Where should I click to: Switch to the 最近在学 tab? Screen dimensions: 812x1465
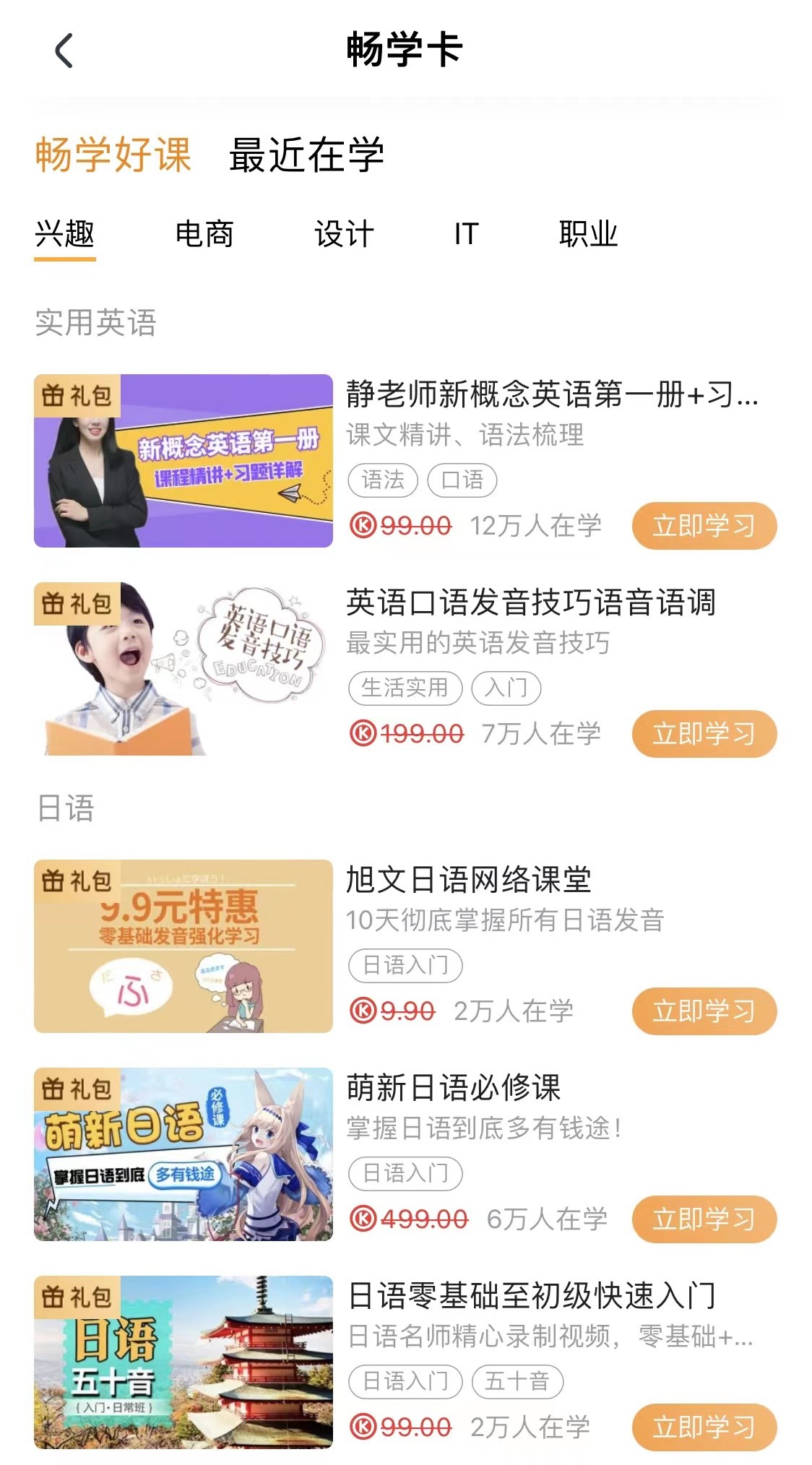tap(306, 155)
